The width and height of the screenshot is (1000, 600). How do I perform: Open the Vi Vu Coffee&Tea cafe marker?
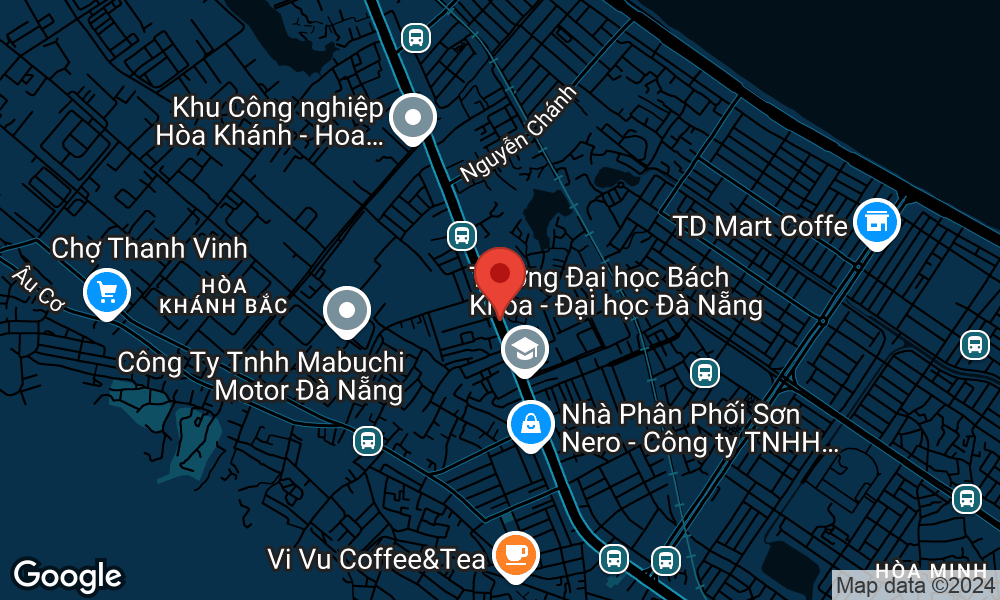click(x=515, y=554)
